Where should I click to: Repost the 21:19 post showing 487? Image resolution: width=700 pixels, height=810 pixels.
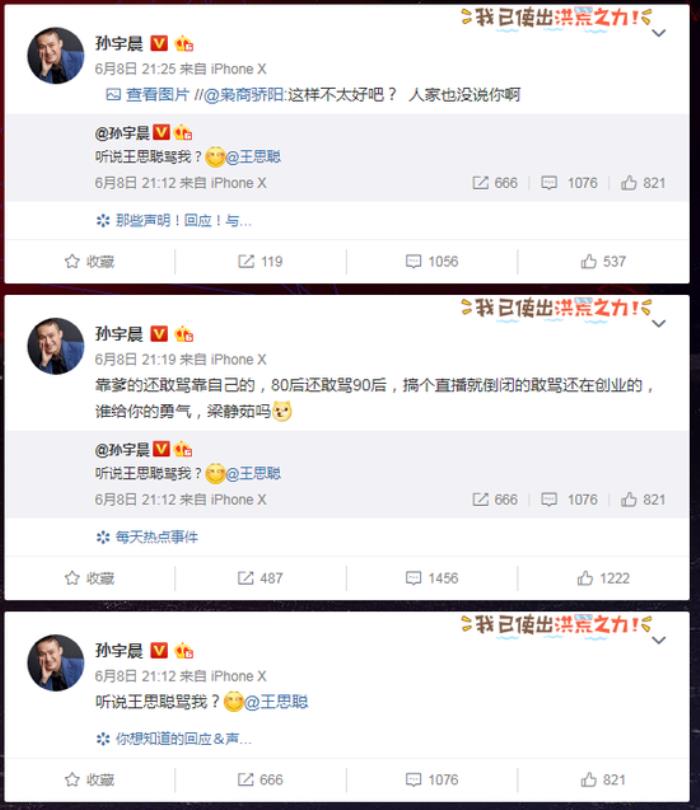coord(260,578)
